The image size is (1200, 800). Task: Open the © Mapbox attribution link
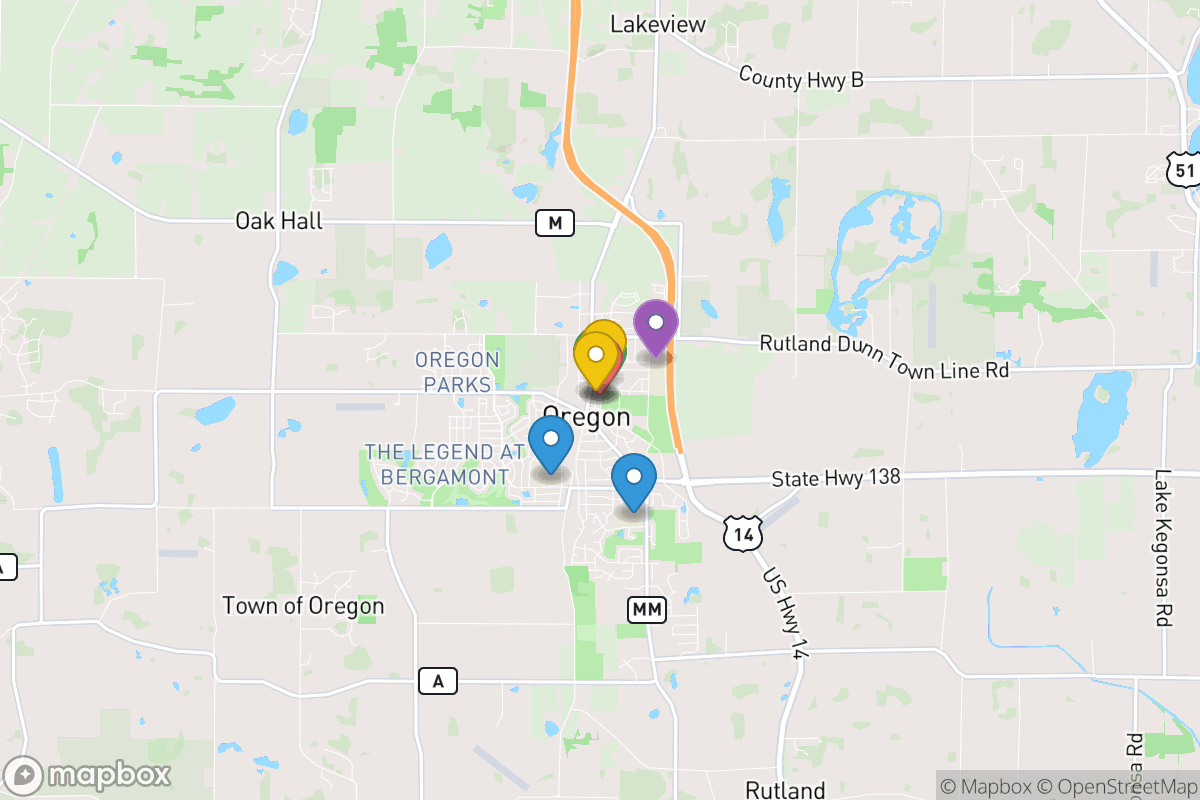(x=984, y=786)
